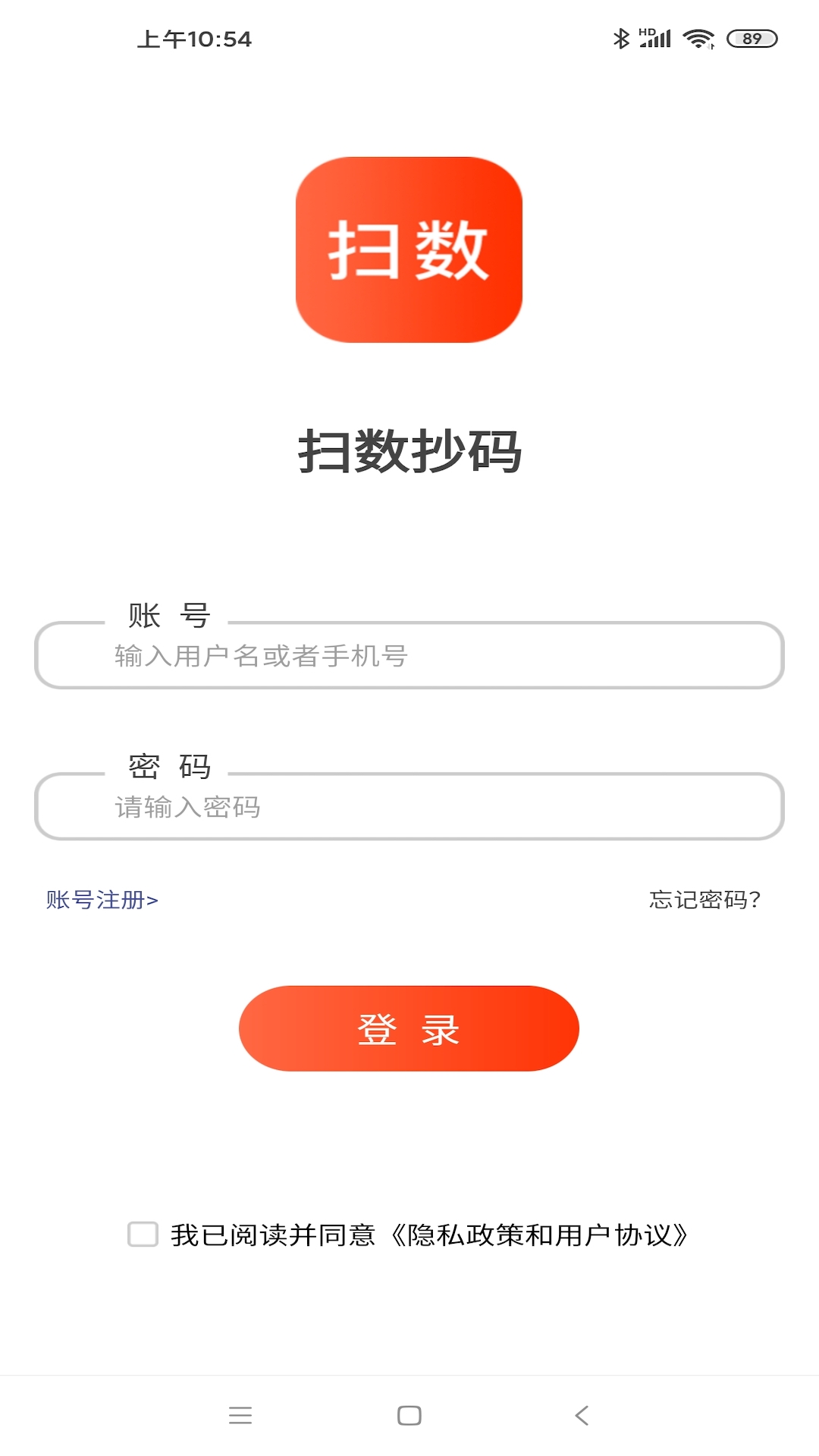The height and width of the screenshot is (1456, 819).
Task: Focus the 账号 username or phone field
Action: point(409,656)
